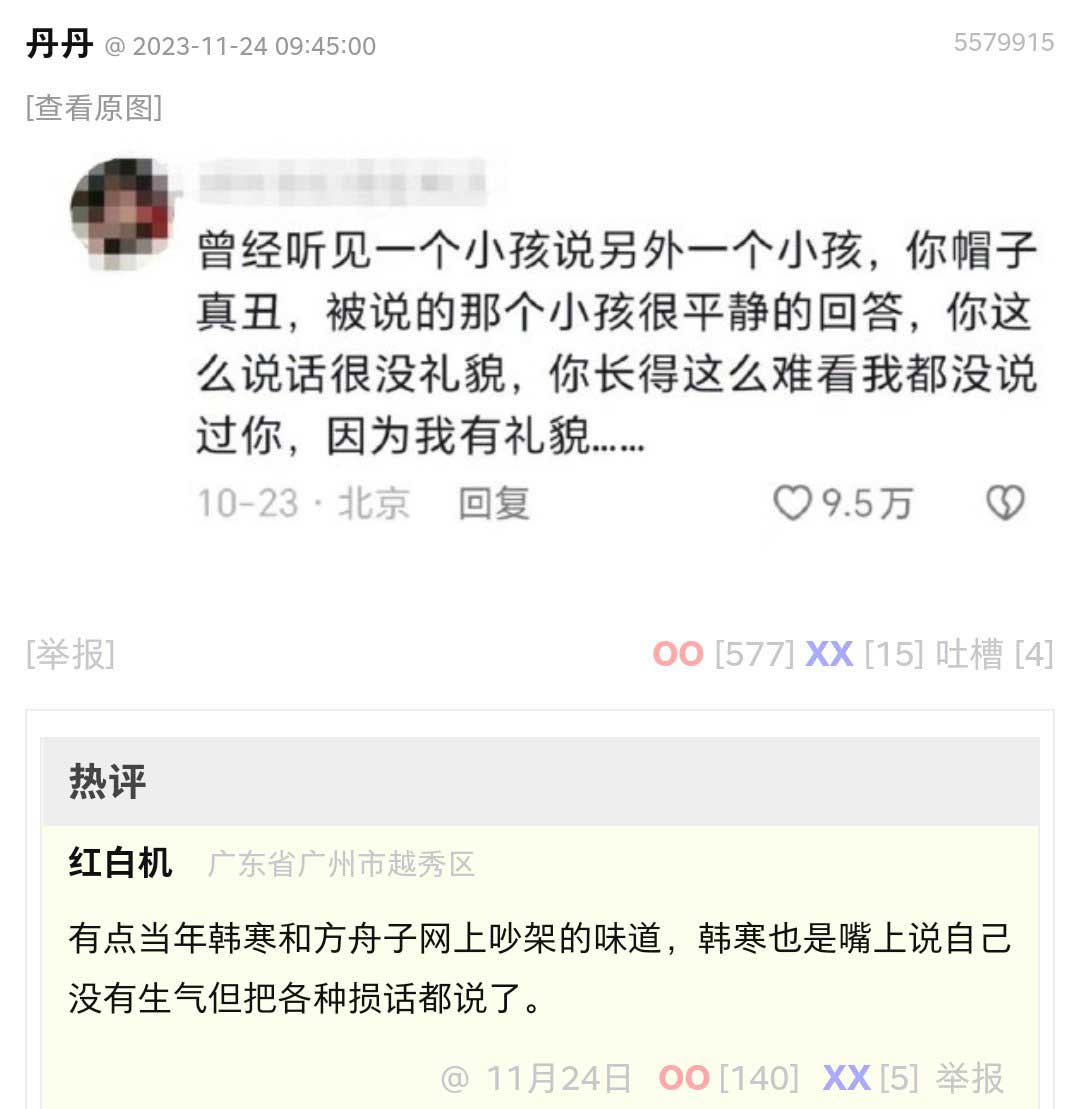
Task: Reply to 红白机 using the @ symbol
Action: tap(455, 1077)
